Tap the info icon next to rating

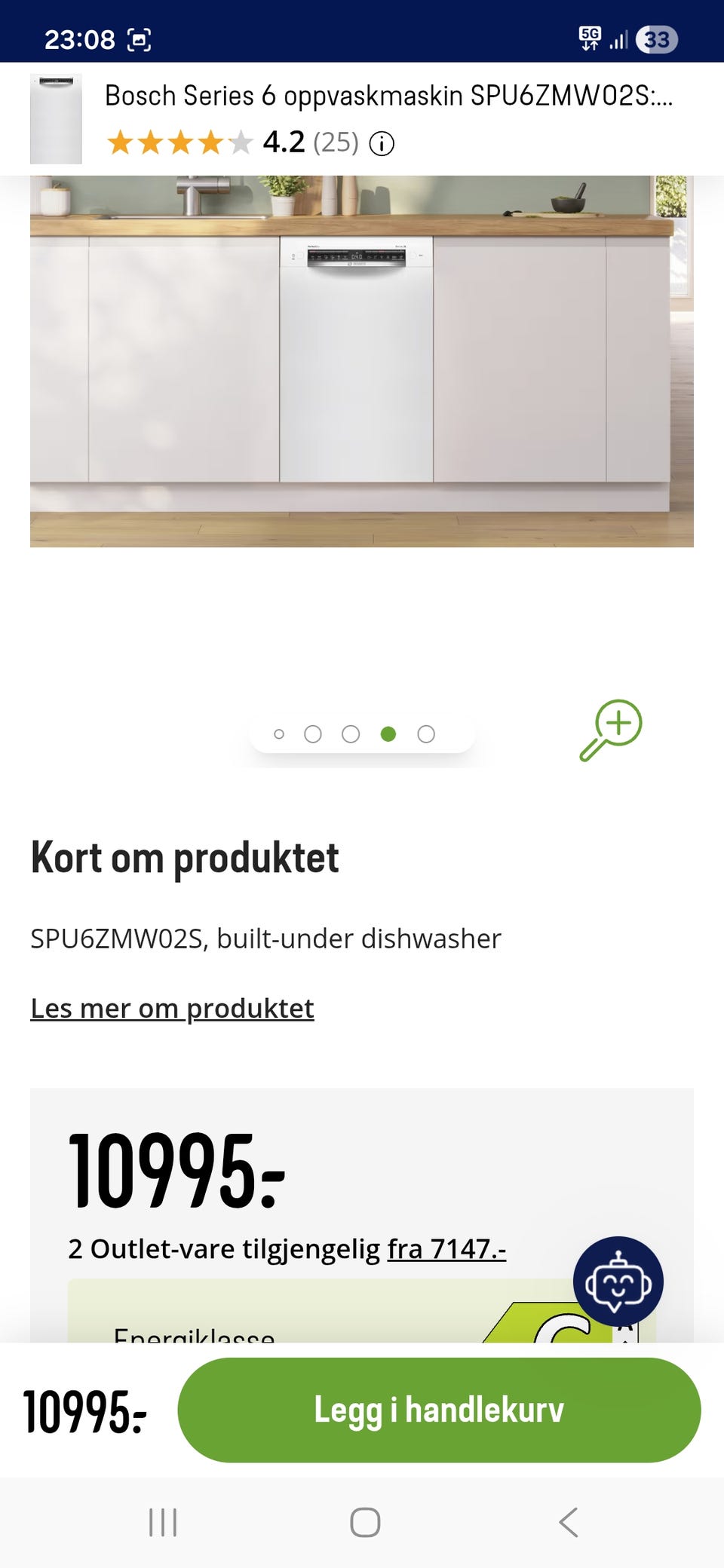pos(382,142)
